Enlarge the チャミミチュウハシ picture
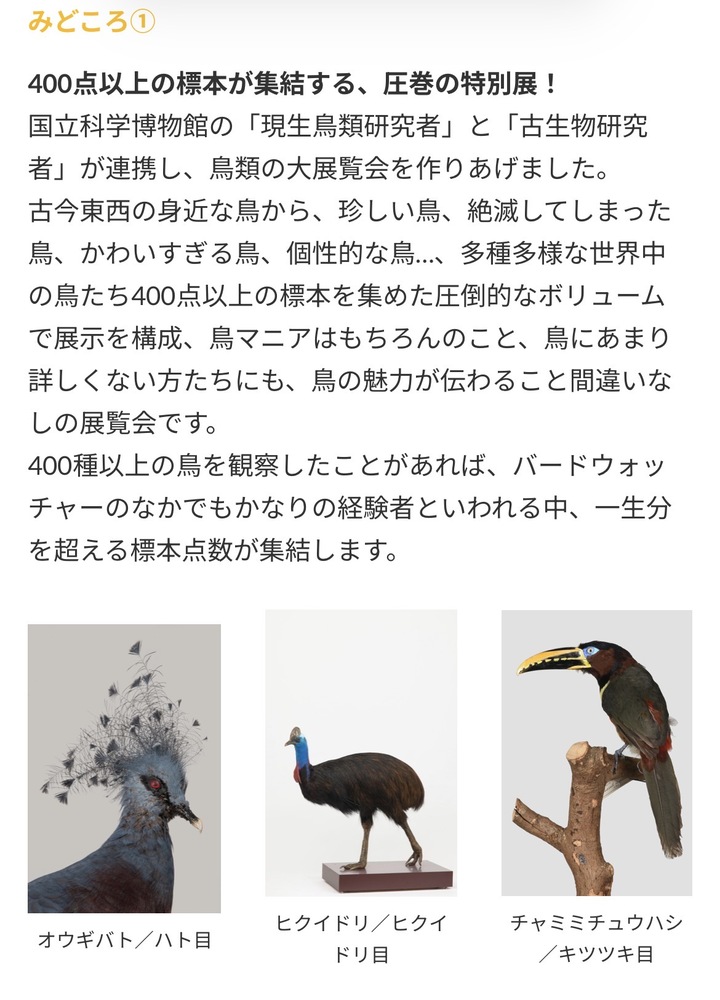The height and width of the screenshot is (1000, 720). coord(596,752)
